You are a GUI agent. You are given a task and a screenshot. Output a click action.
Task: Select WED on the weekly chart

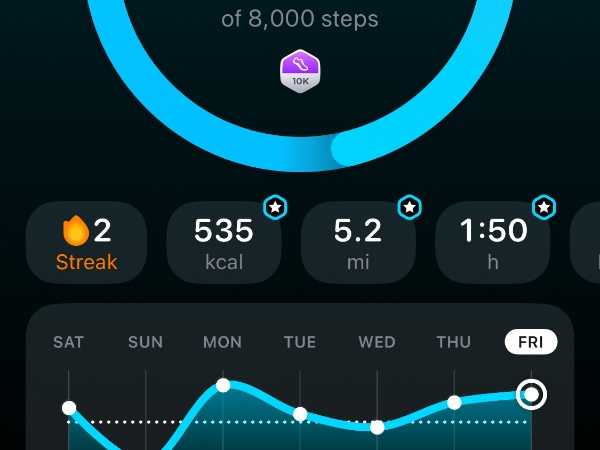[377, 342]
